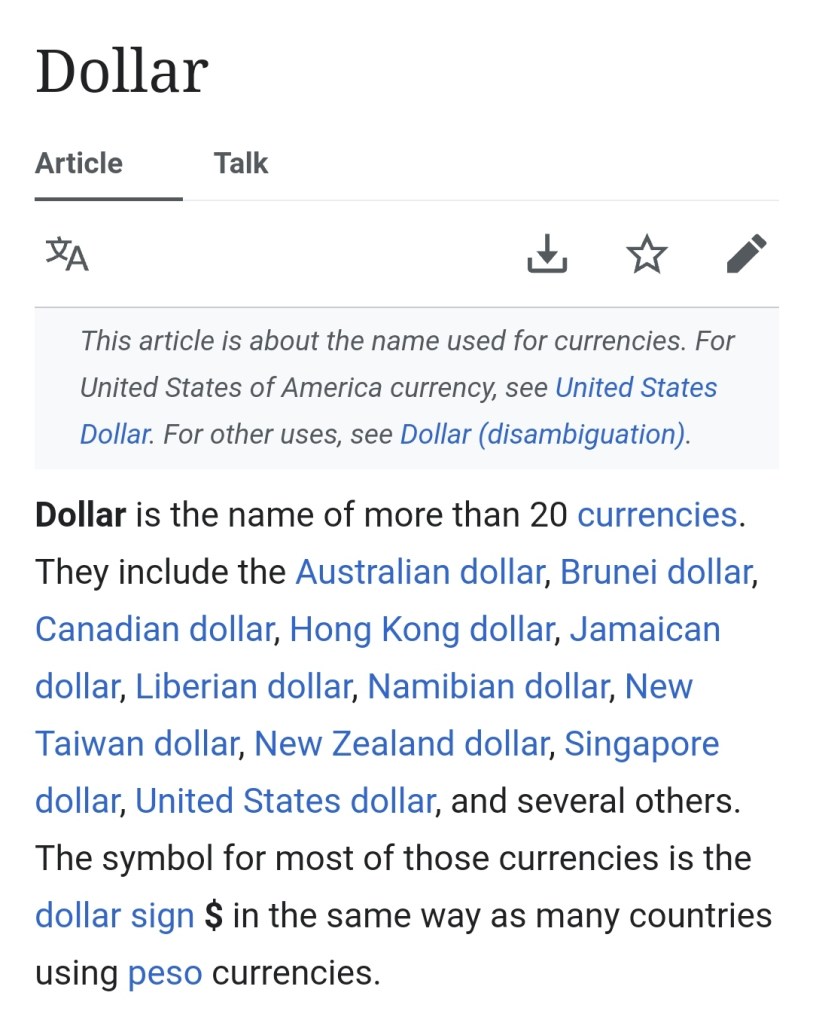Open the United States Dollar hatnote link
Screen dimensions: 813x1023
635,388
